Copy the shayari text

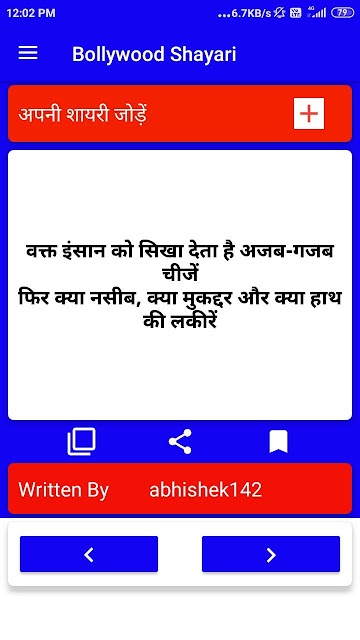click(82, 441)
